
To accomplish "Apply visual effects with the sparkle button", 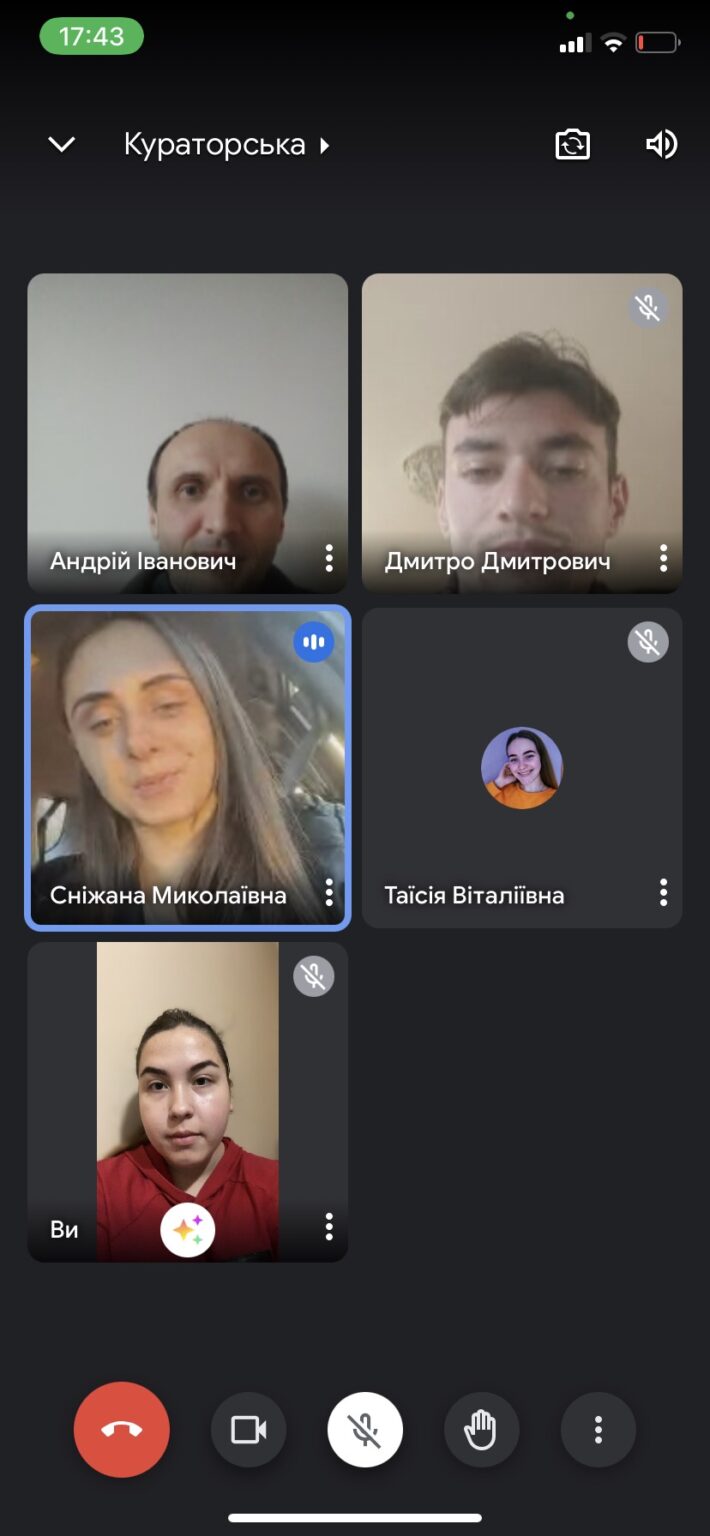I will (188, 1230).
